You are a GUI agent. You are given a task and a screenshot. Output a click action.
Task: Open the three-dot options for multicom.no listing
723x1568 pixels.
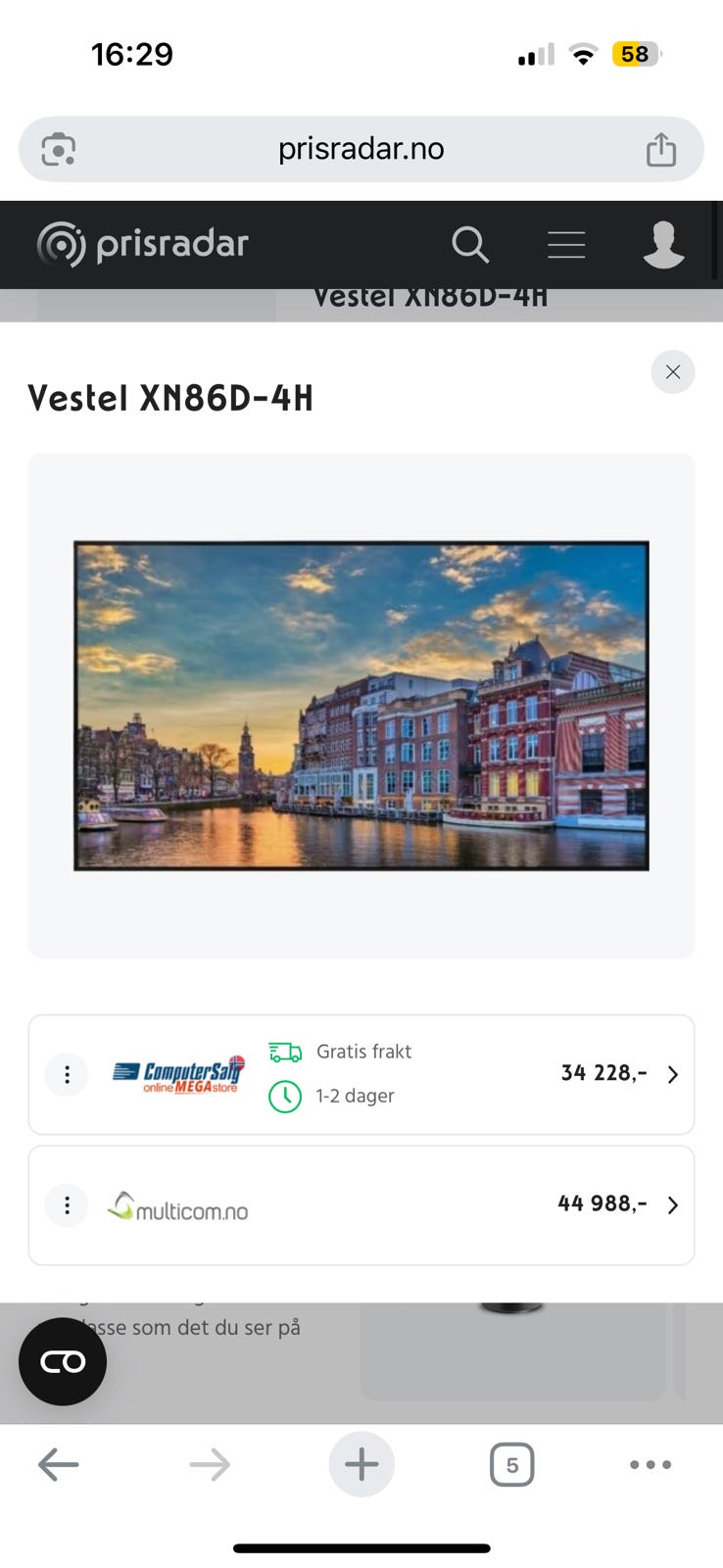coord(67,1204)
